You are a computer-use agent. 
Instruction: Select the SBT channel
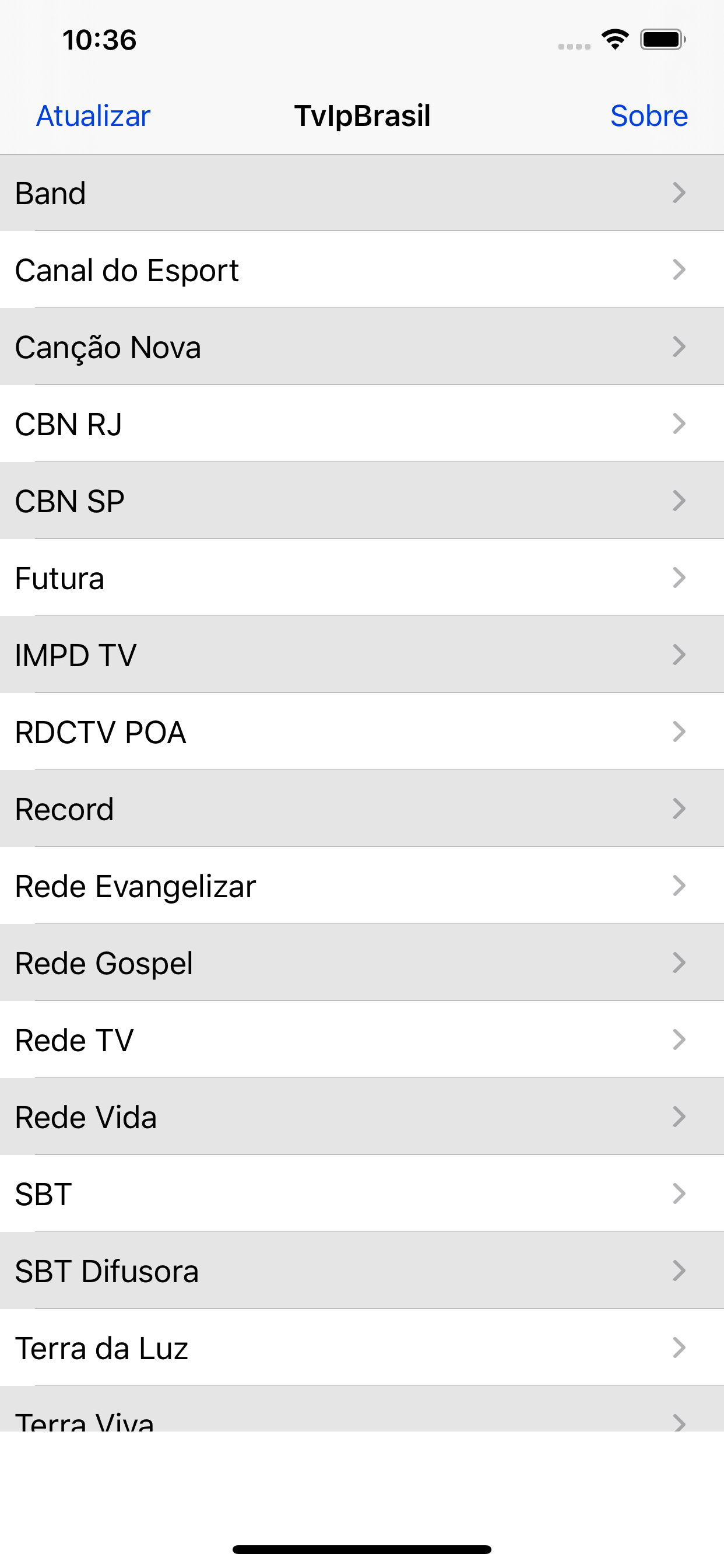pyautogui.click(x=362, y=1193)
